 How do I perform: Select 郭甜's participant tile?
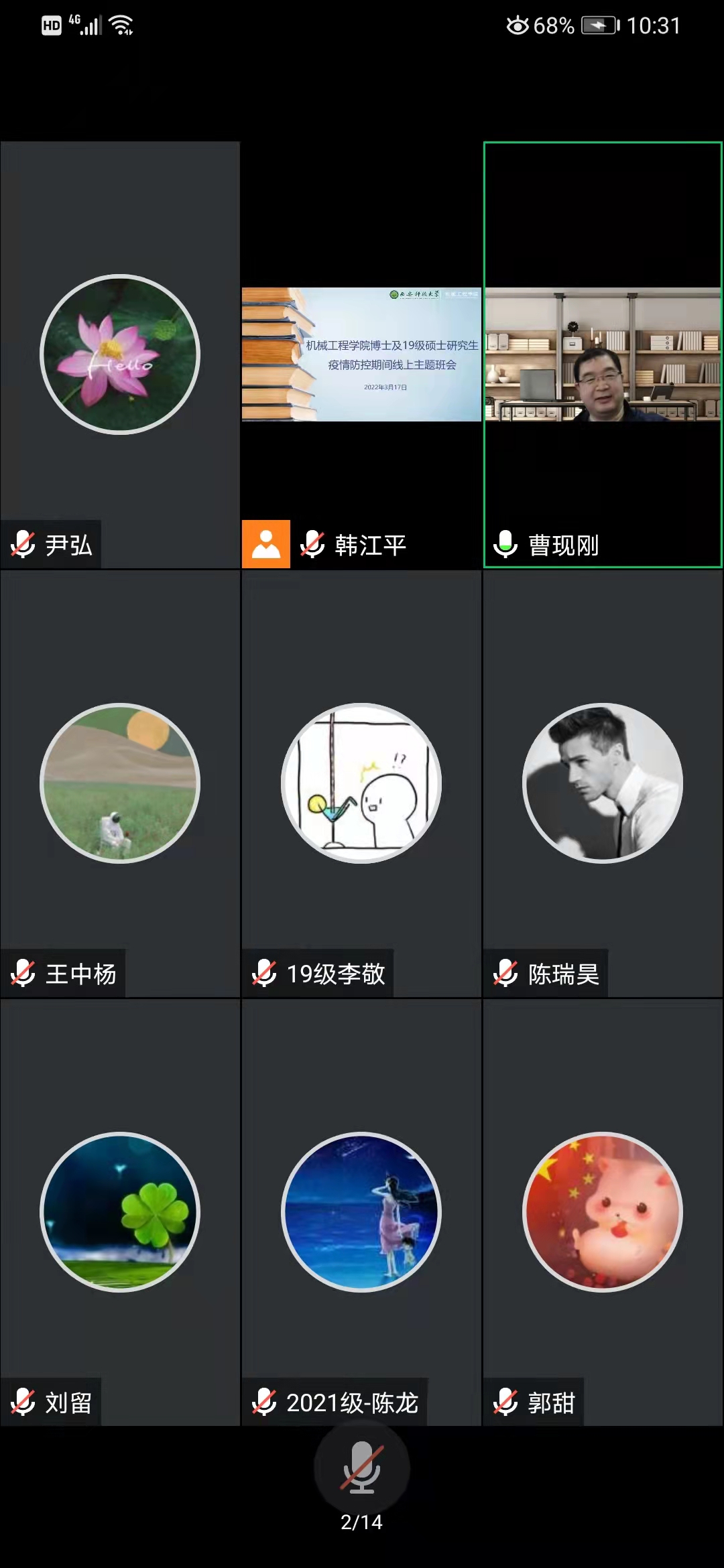tap(603, 1212)
